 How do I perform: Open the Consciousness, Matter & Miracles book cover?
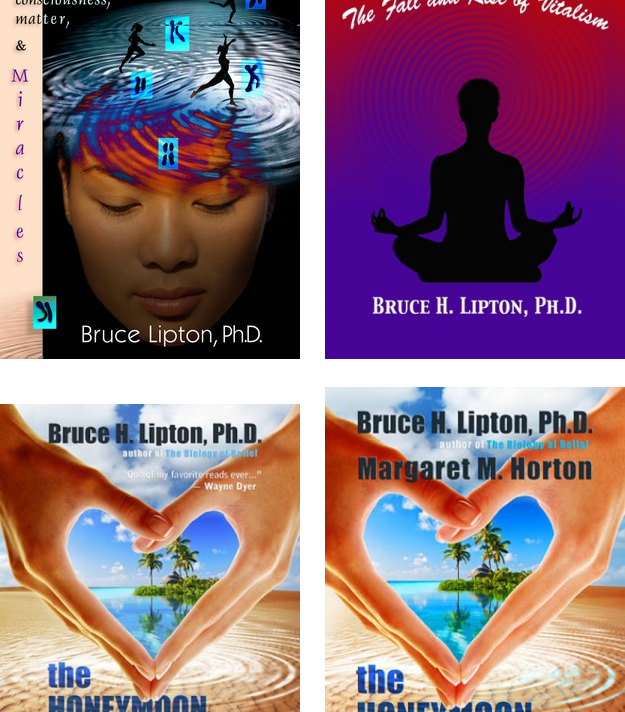pos(150,180)
